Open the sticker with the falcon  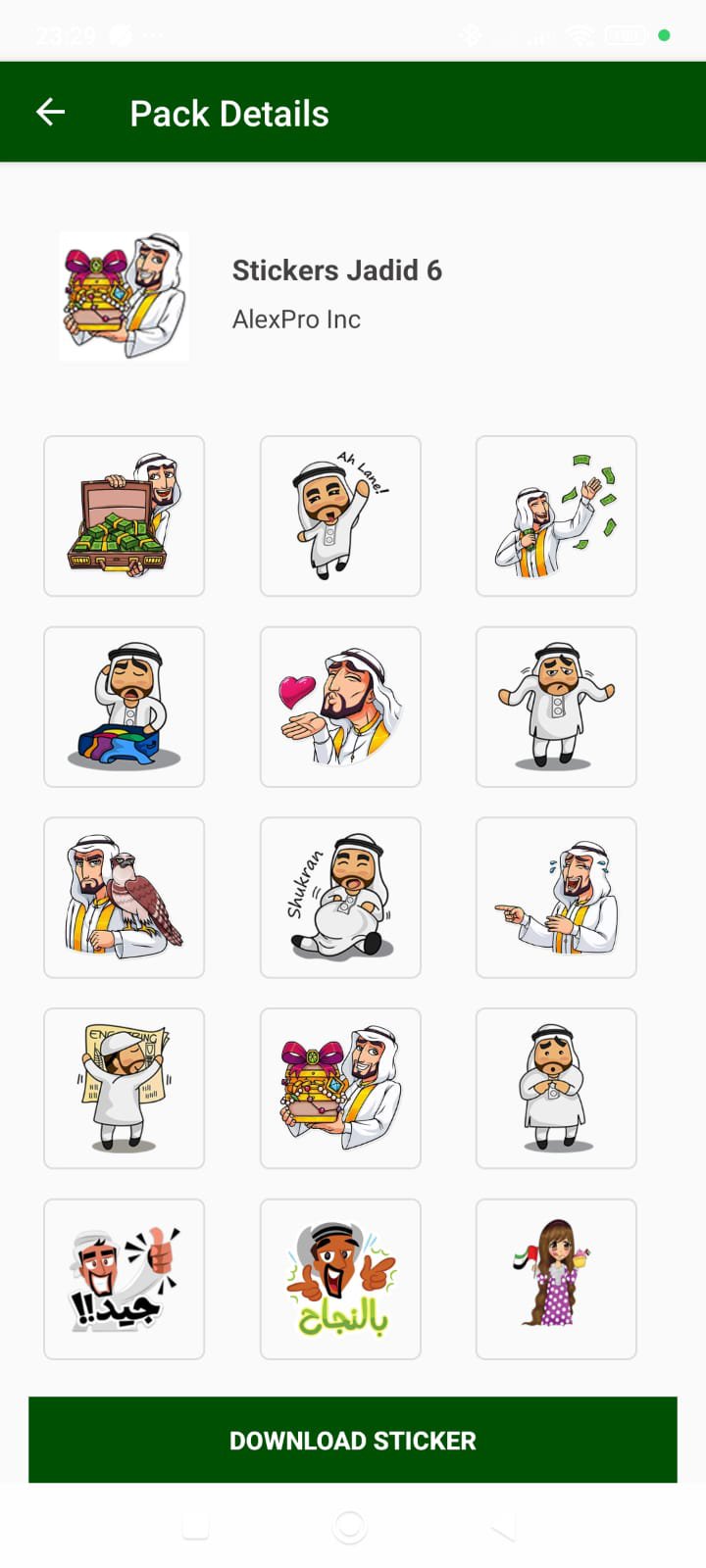point(125,898)
